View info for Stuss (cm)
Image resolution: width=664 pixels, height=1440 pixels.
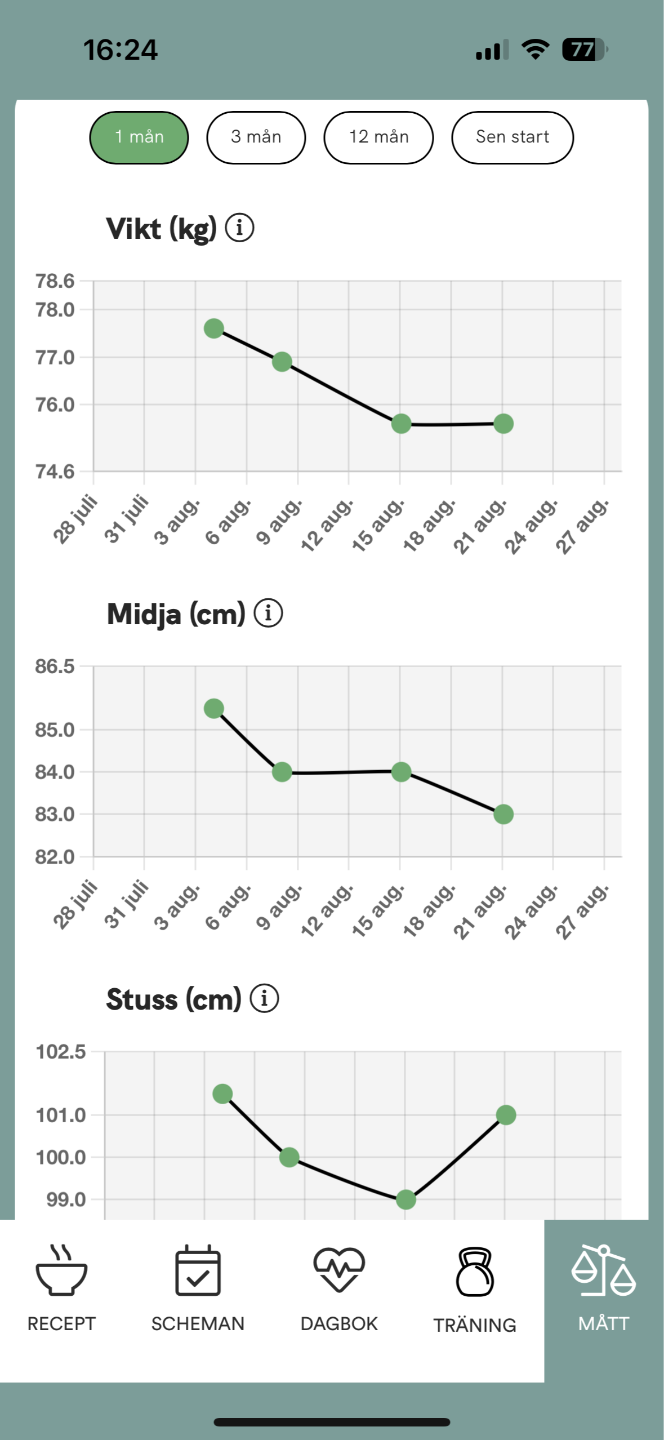(264, 998)
